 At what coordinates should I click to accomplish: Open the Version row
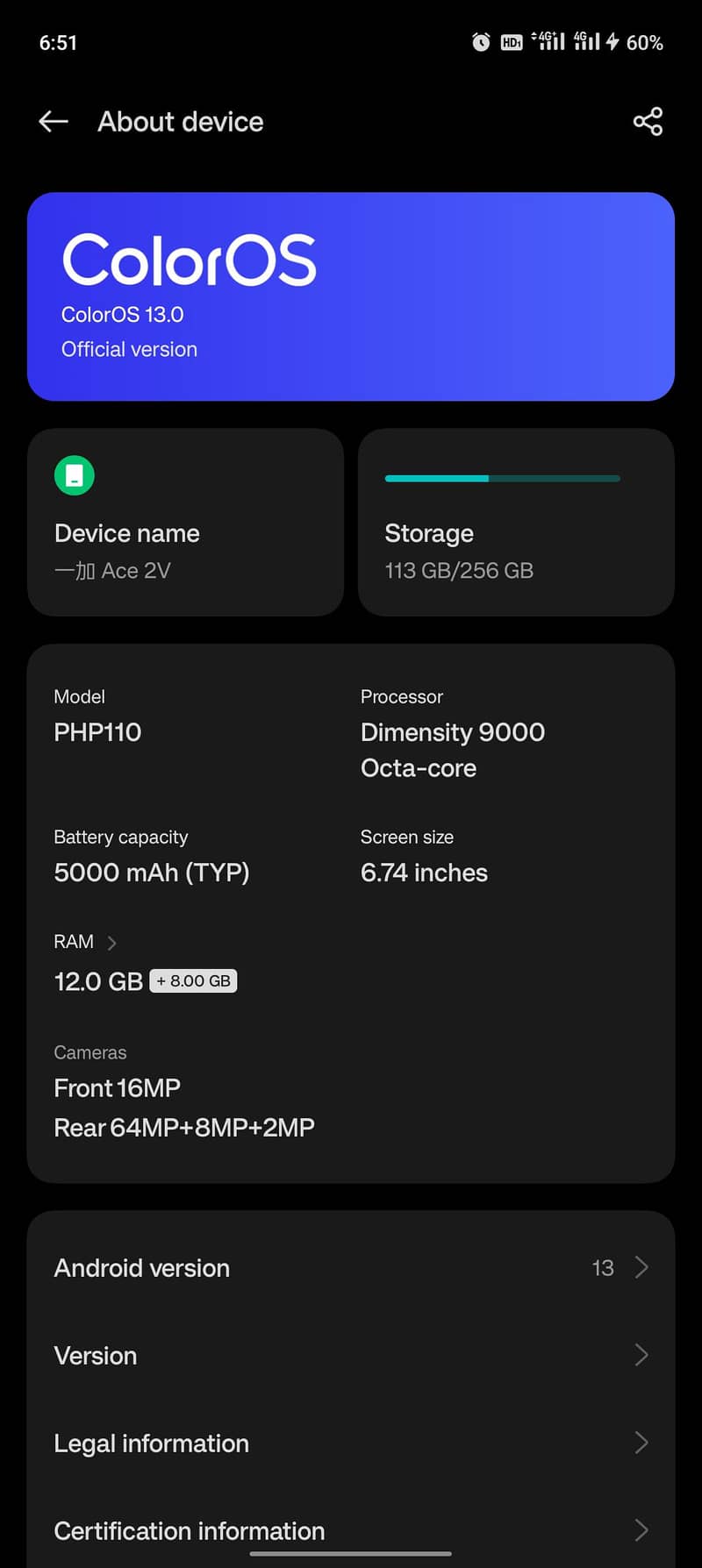coord(350,1356)
